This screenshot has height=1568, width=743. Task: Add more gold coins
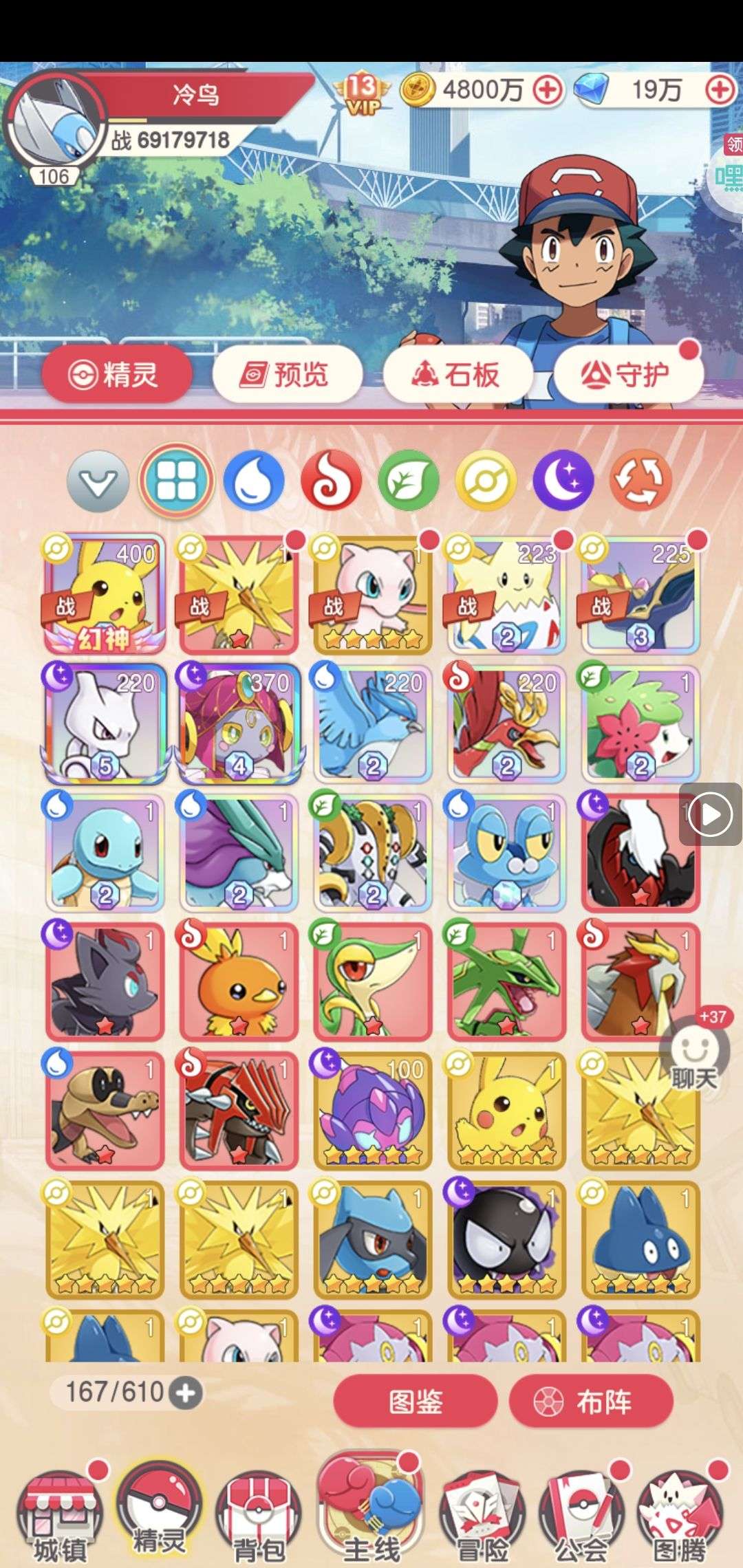pyautogui.click(x=548, y=90)
